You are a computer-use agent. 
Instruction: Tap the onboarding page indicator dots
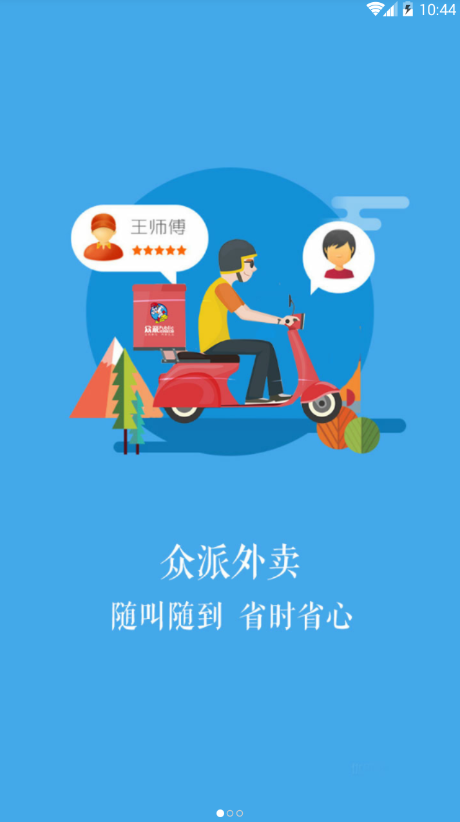(230, 813)
